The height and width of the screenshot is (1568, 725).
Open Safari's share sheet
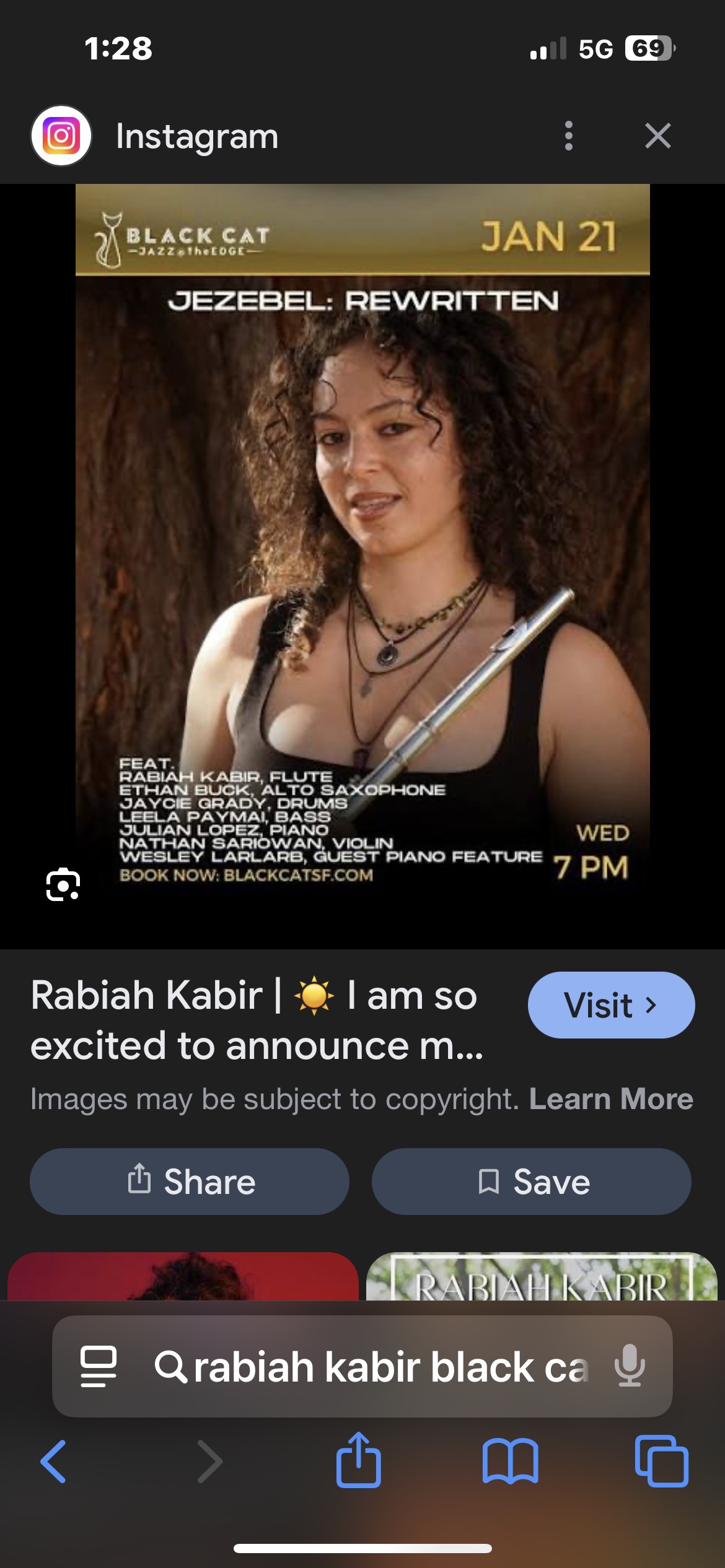[x=358, y=1460]
